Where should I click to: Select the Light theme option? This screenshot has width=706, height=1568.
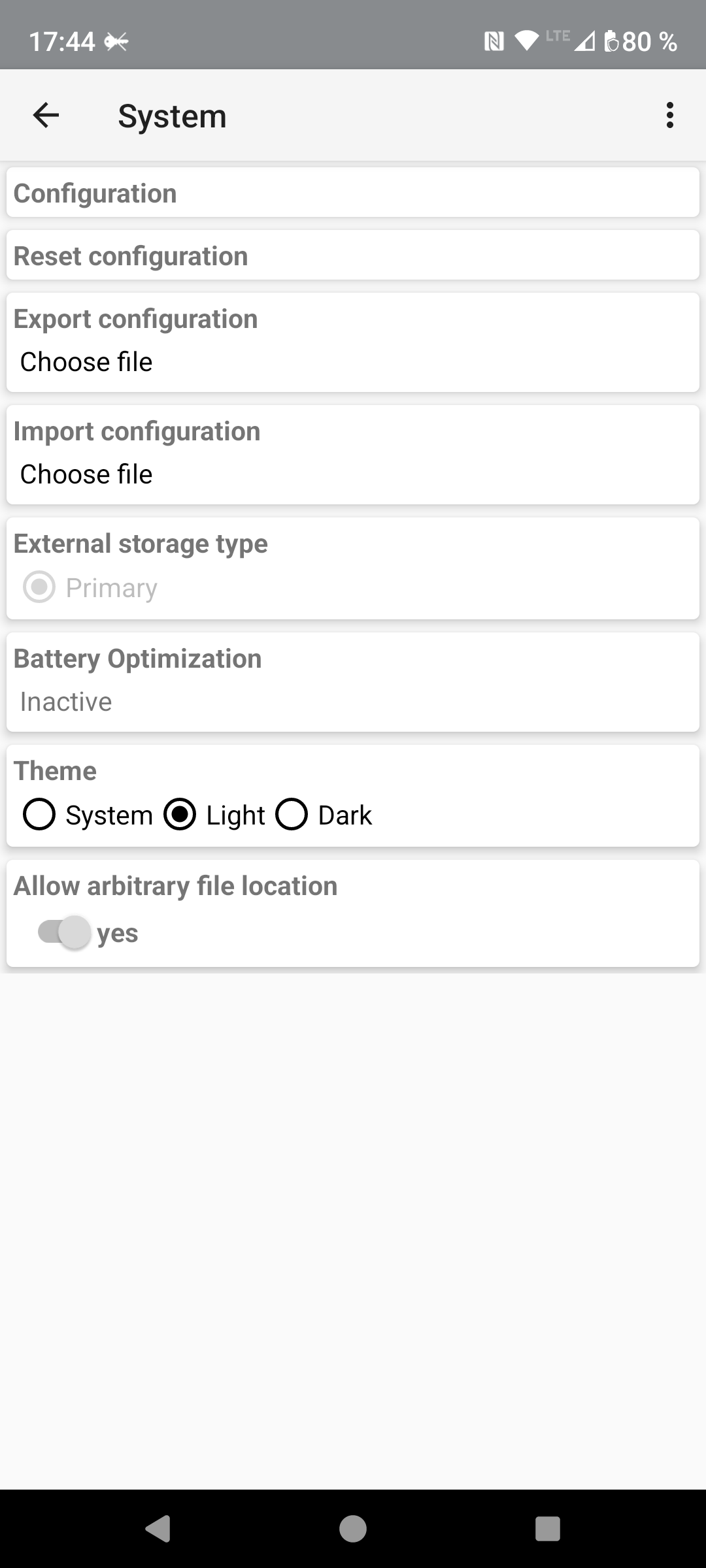coord(214,815)
